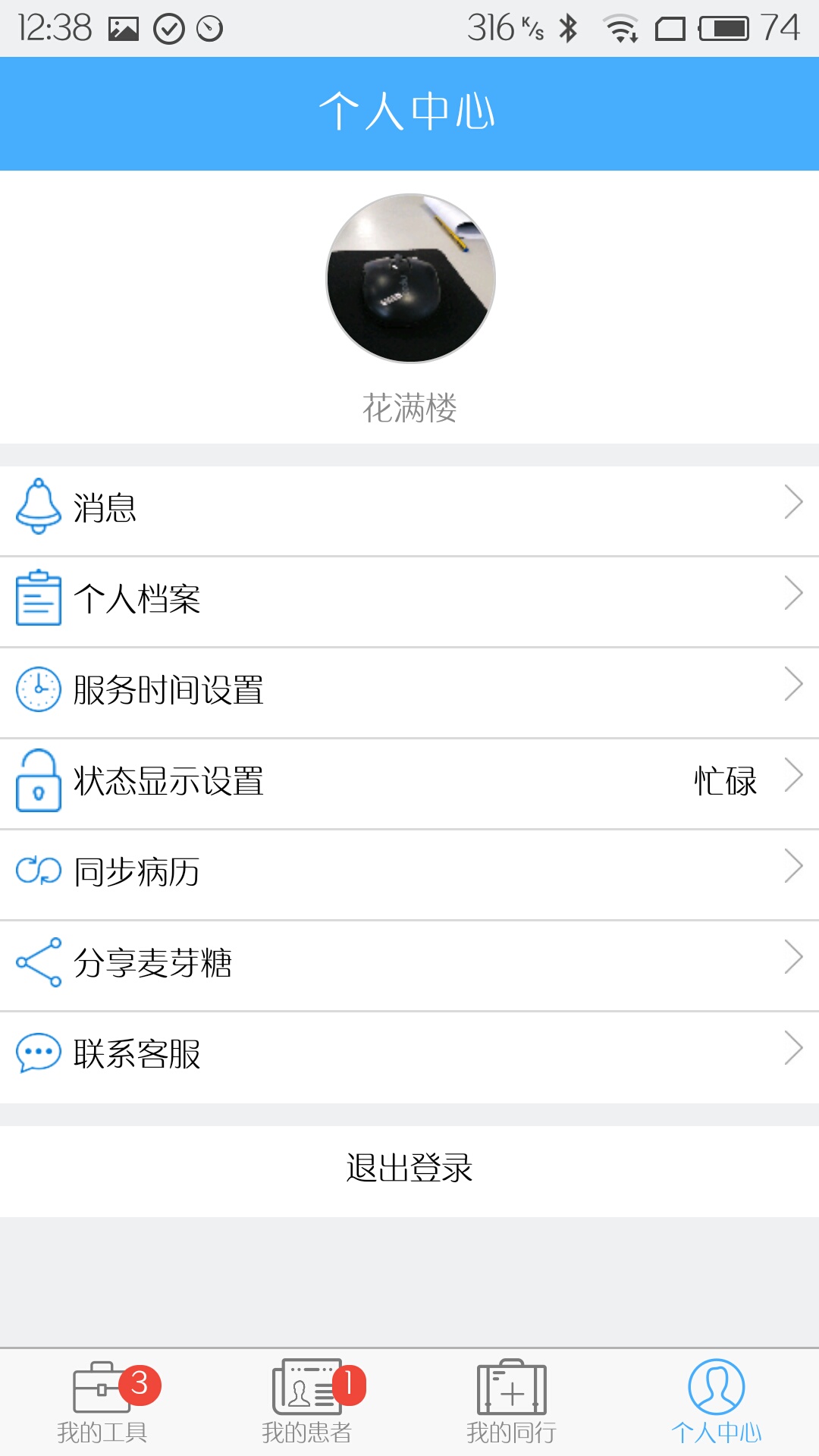
Task: Open 联系客服 customer service
Action: point(409,1056)
